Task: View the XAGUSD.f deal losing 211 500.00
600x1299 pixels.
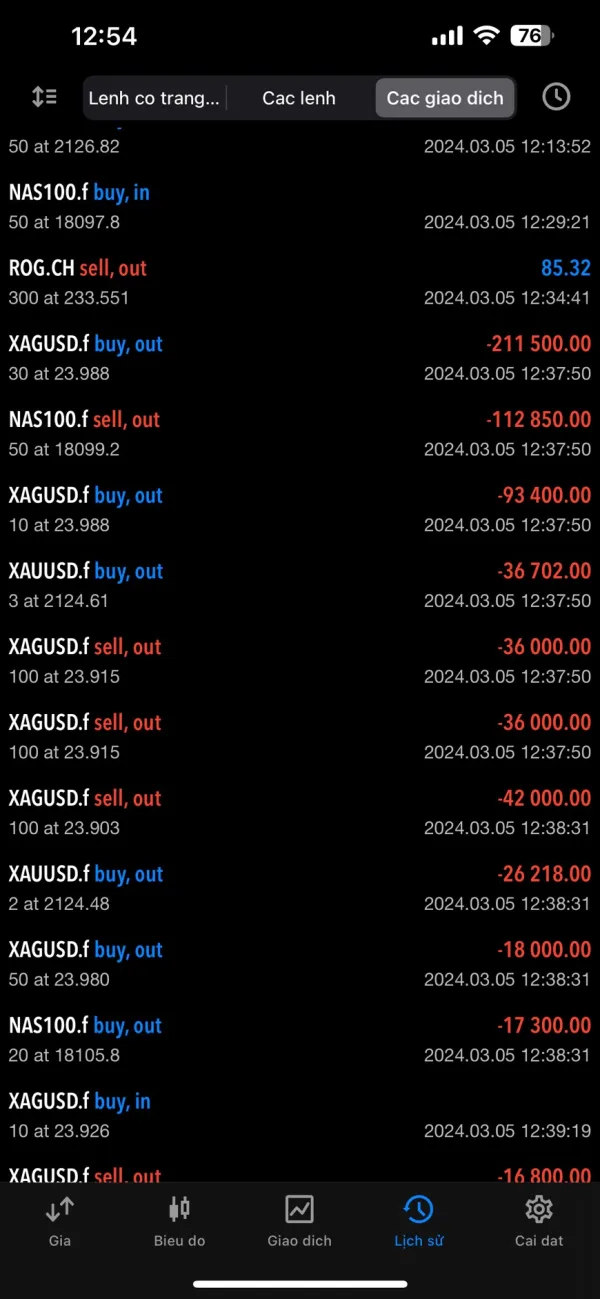Action: [x=300, y=358]
